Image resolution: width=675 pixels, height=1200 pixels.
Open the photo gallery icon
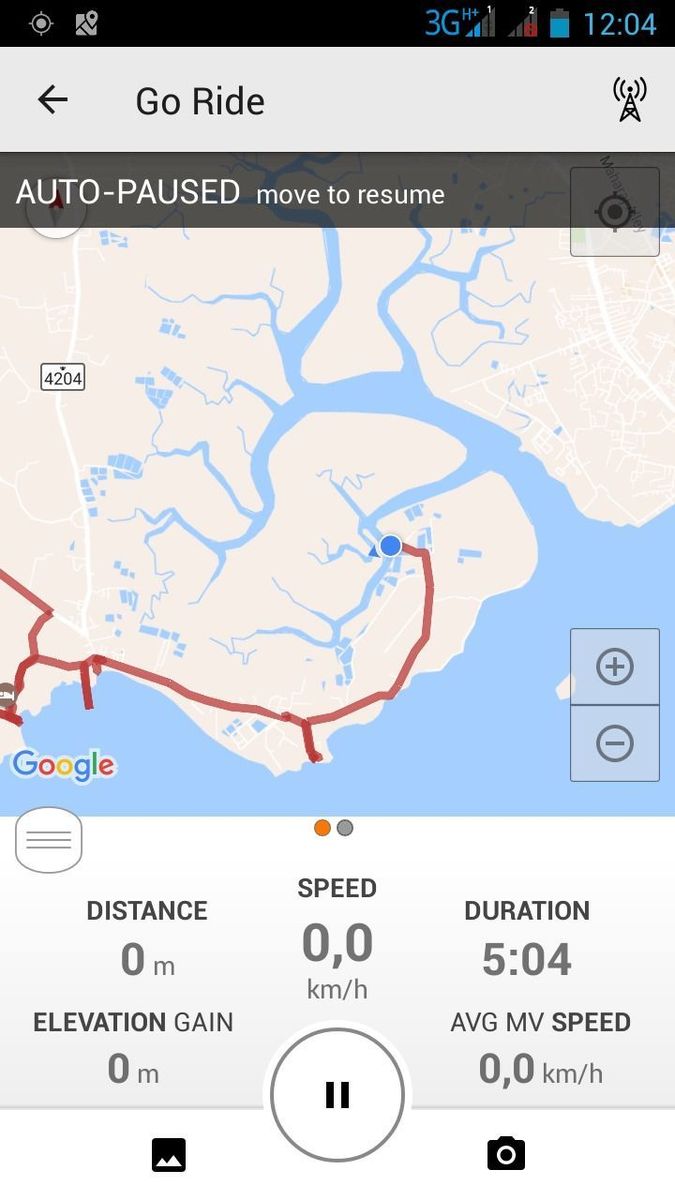tap(169, 1154)
